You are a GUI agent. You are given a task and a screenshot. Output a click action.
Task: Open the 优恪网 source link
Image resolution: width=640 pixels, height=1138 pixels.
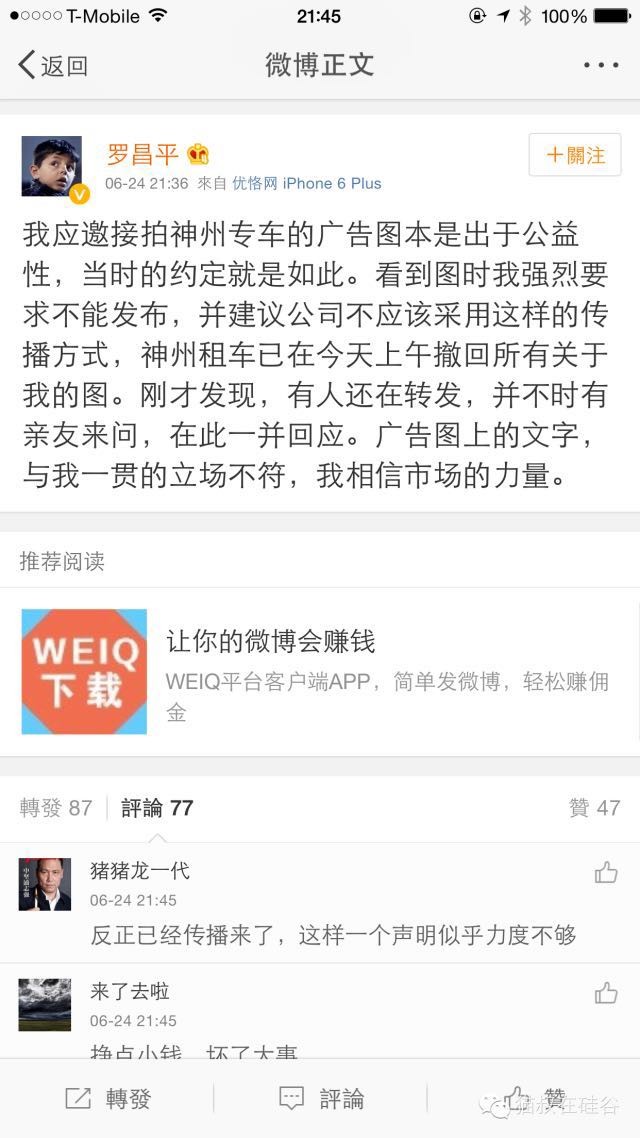tap(254, 184)
